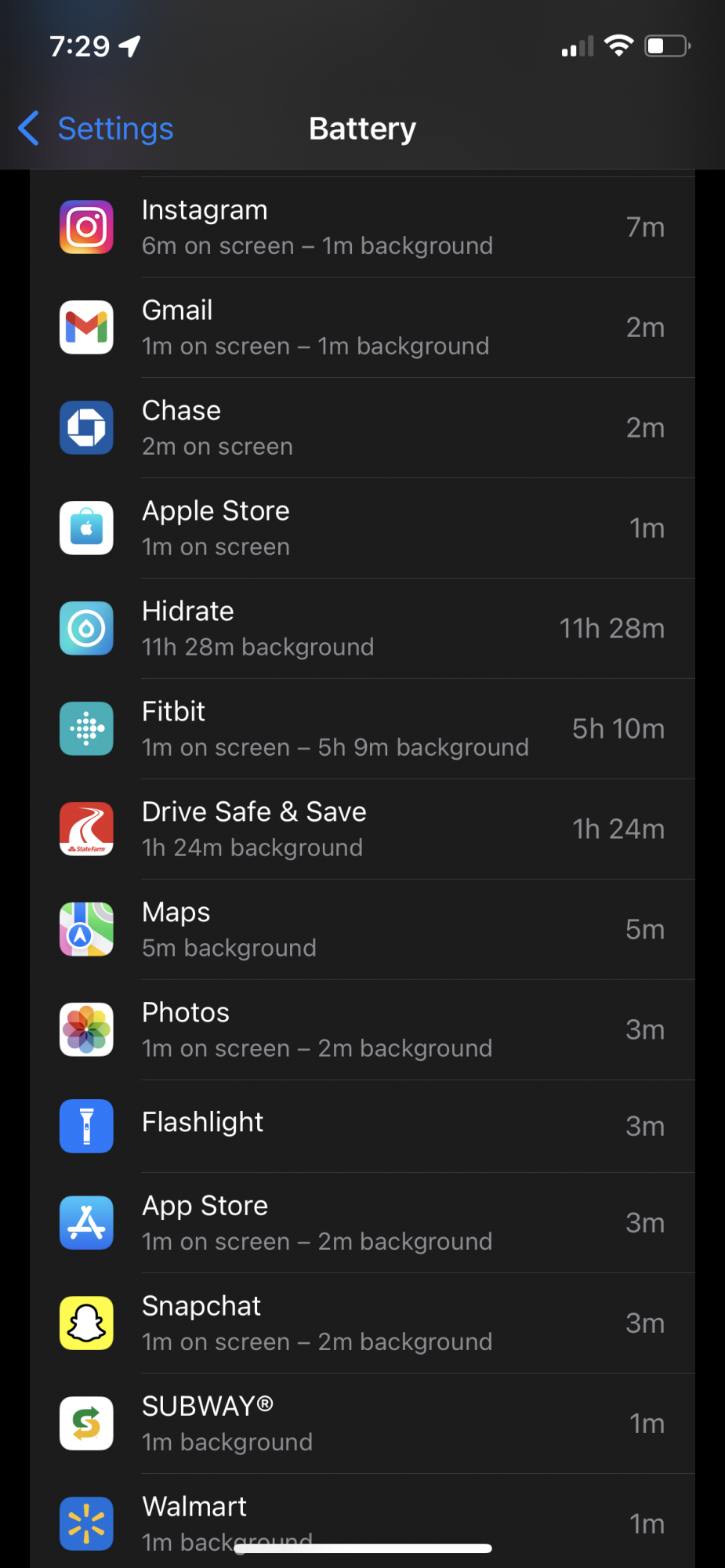Select the Fitbit usage row
Viewport: 725px width, 1568px height.
[362, 729]
